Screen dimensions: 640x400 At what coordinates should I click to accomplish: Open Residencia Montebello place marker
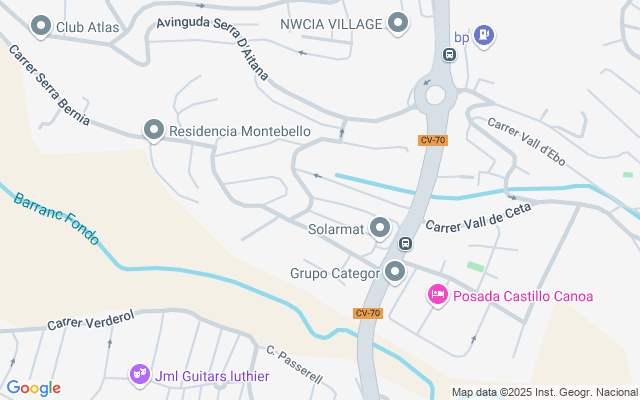pyautogui.click(x=154, y=130)
